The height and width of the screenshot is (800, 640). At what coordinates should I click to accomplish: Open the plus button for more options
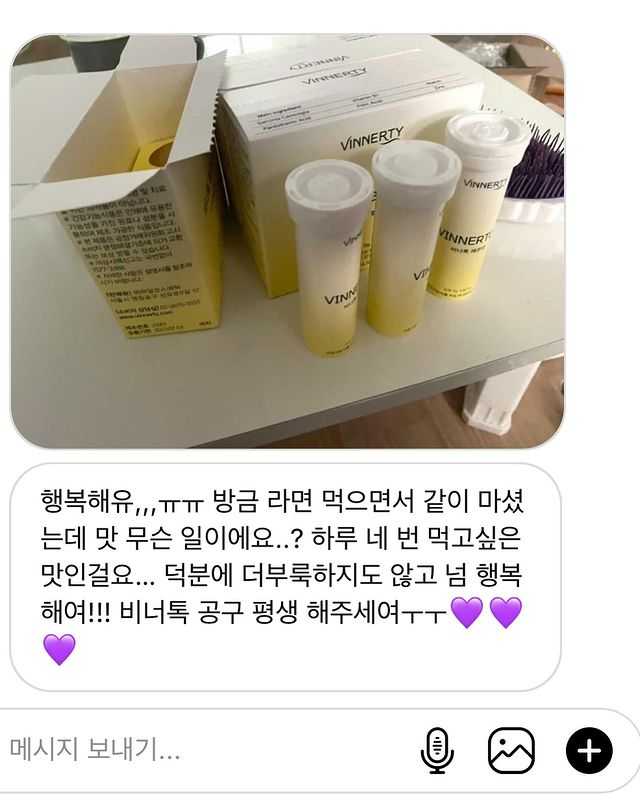[589, 750]
